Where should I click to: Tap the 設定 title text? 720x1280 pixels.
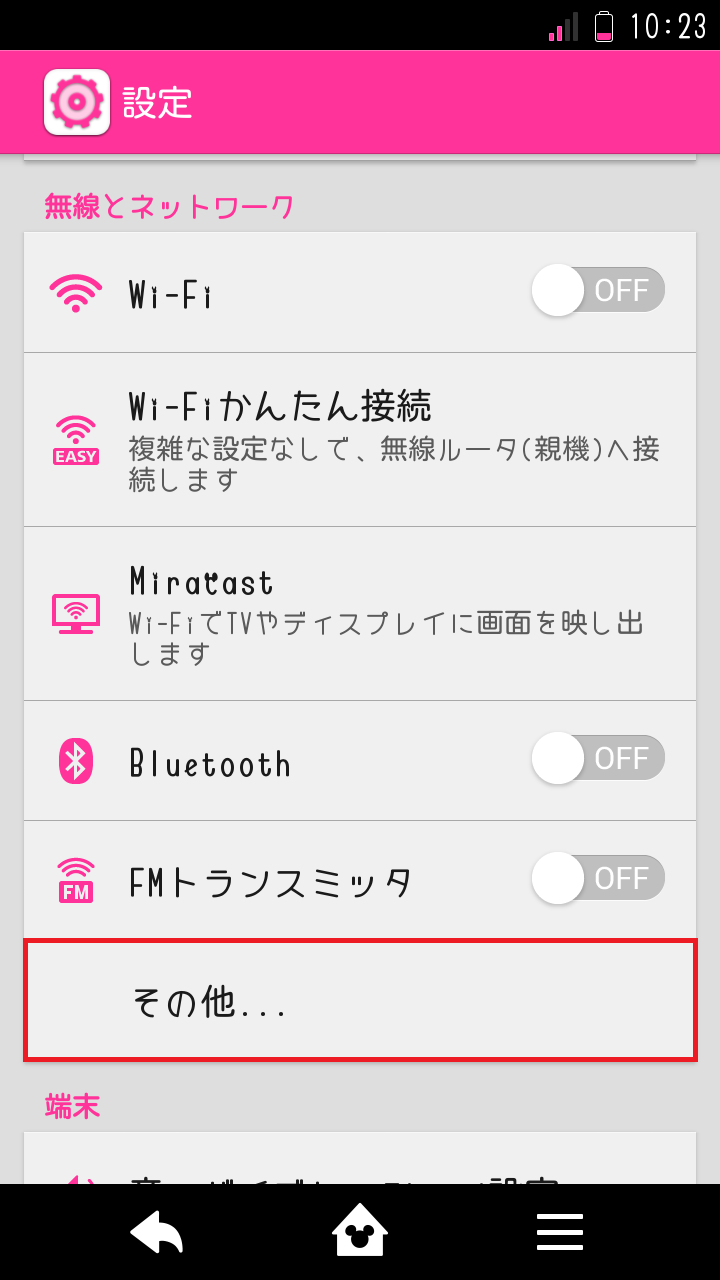(x=156, y=101)
